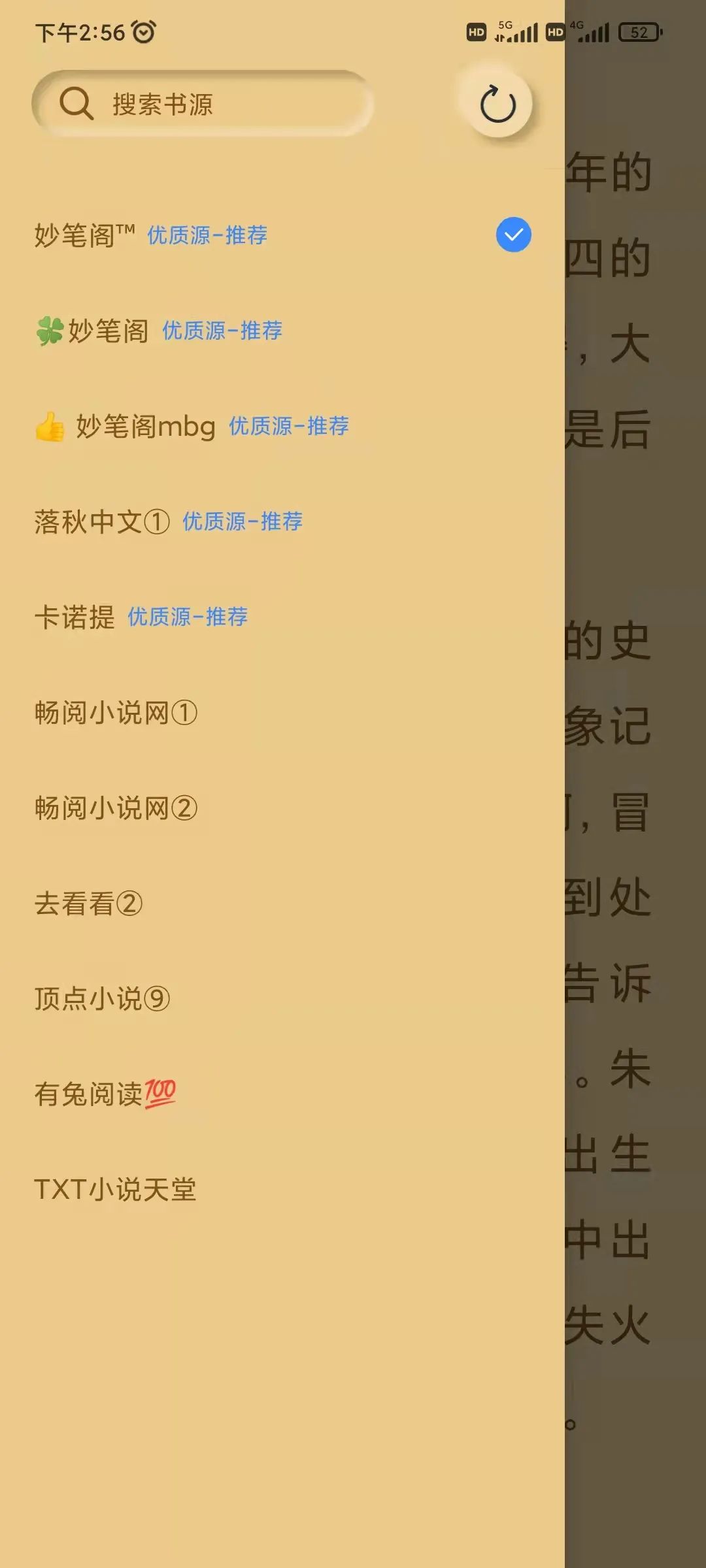The image size is (706, 1568).
Task: Switch to the clover 妙笔阁 source
Action: tap(282, 331)
